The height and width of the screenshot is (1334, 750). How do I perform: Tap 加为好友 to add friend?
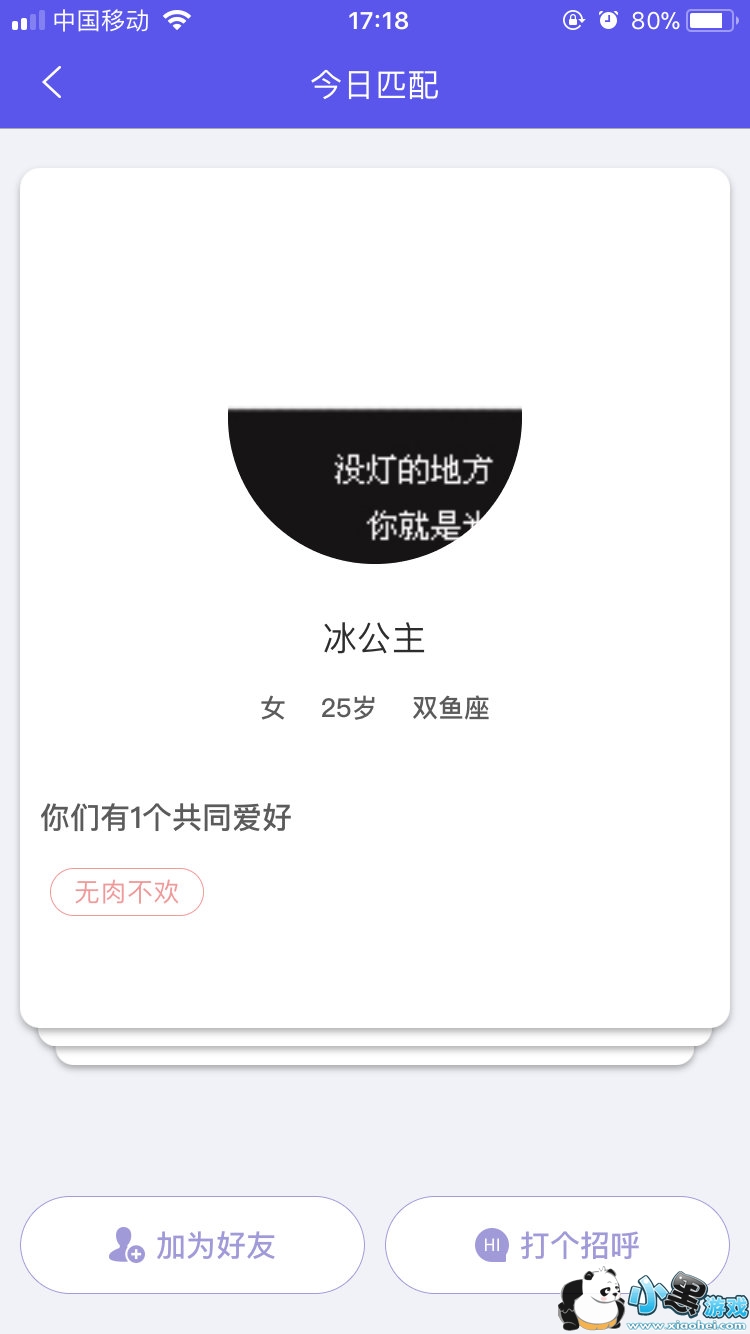[x=192, y=1245]
